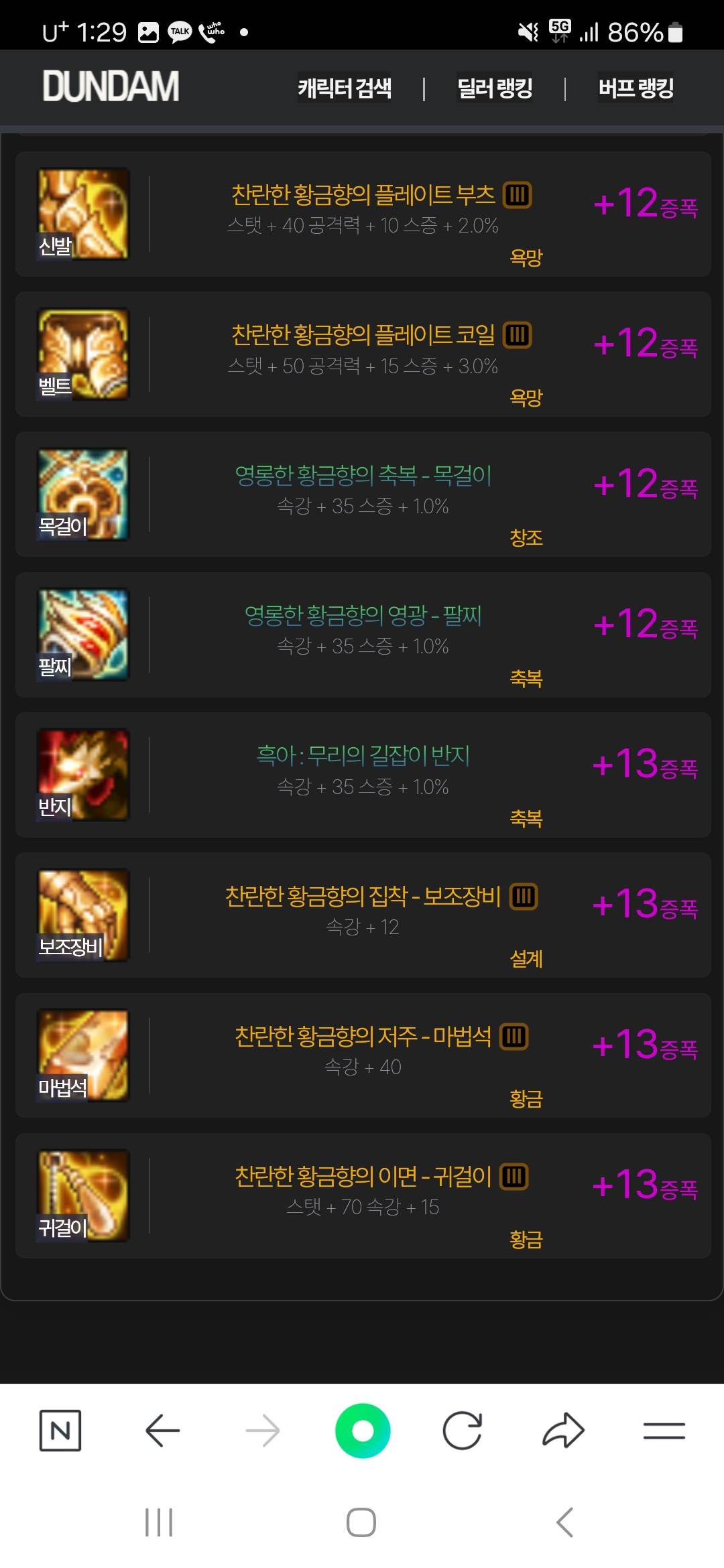Tap the green Naver search circle

(363, 1431)
